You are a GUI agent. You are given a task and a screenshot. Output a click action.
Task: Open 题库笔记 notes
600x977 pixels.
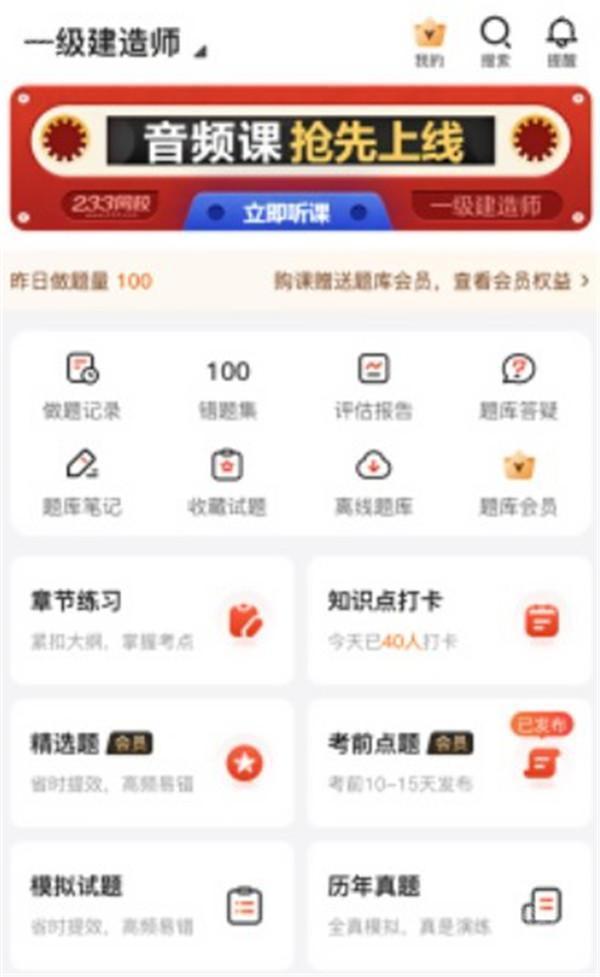click(x=82, y=481)
